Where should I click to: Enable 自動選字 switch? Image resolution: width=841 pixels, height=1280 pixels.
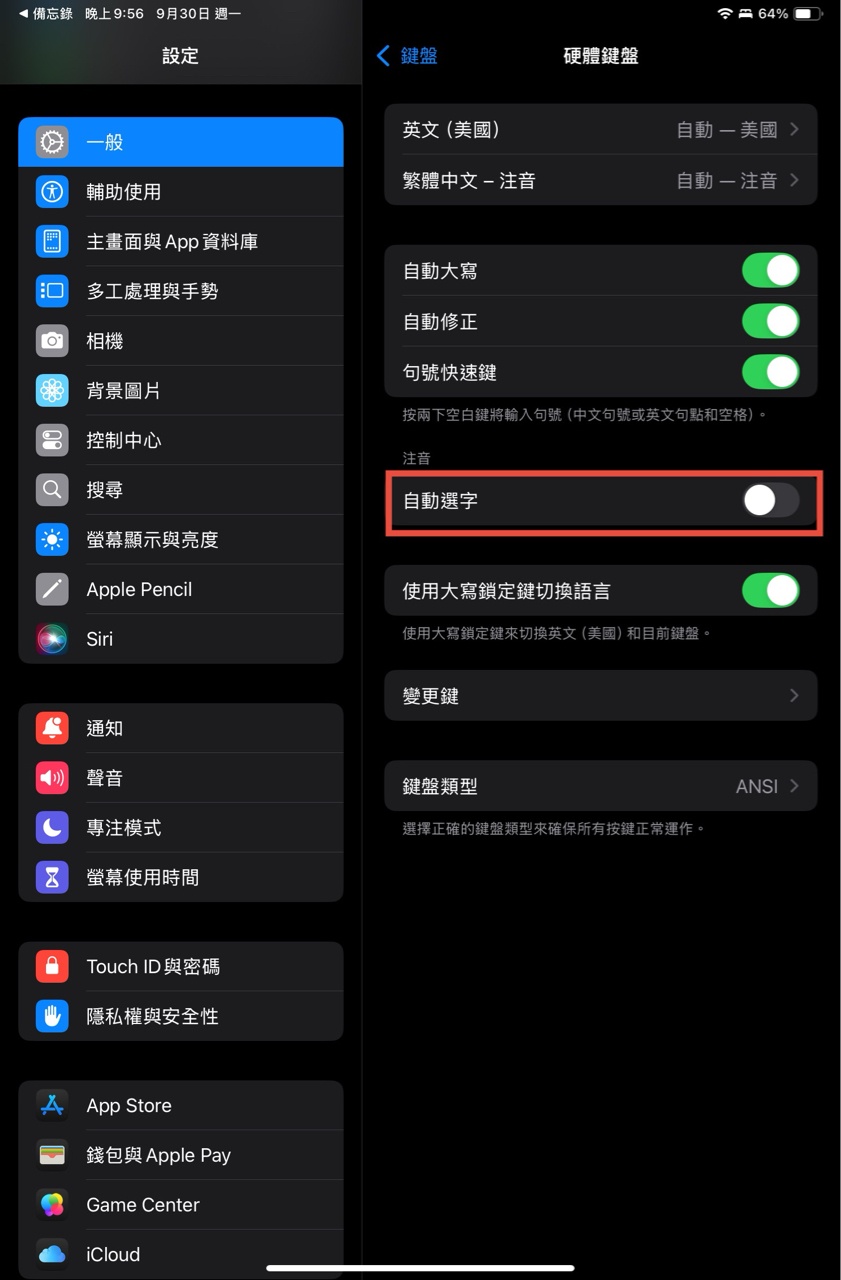770,501
